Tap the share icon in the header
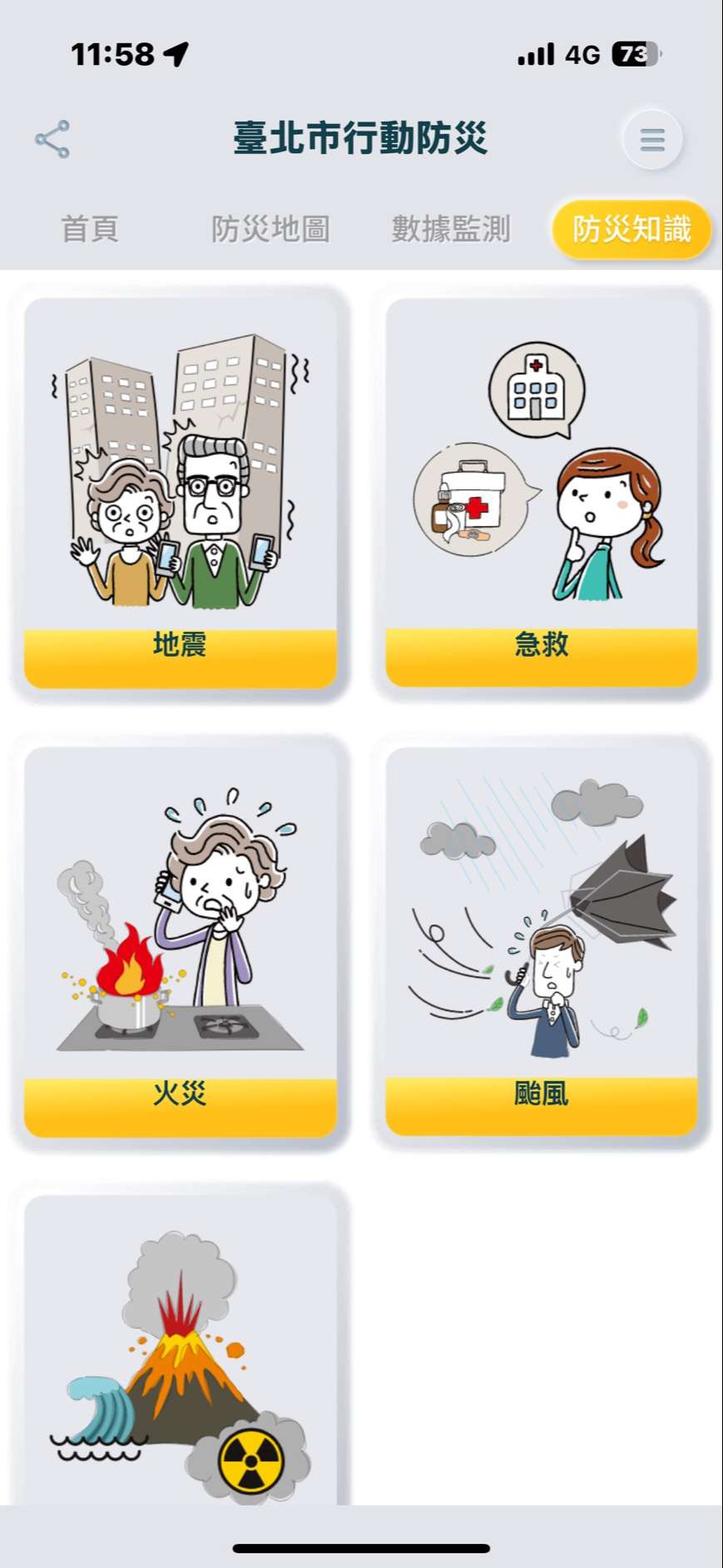This screenshot has width=723, height=1568. click(52, 139)
